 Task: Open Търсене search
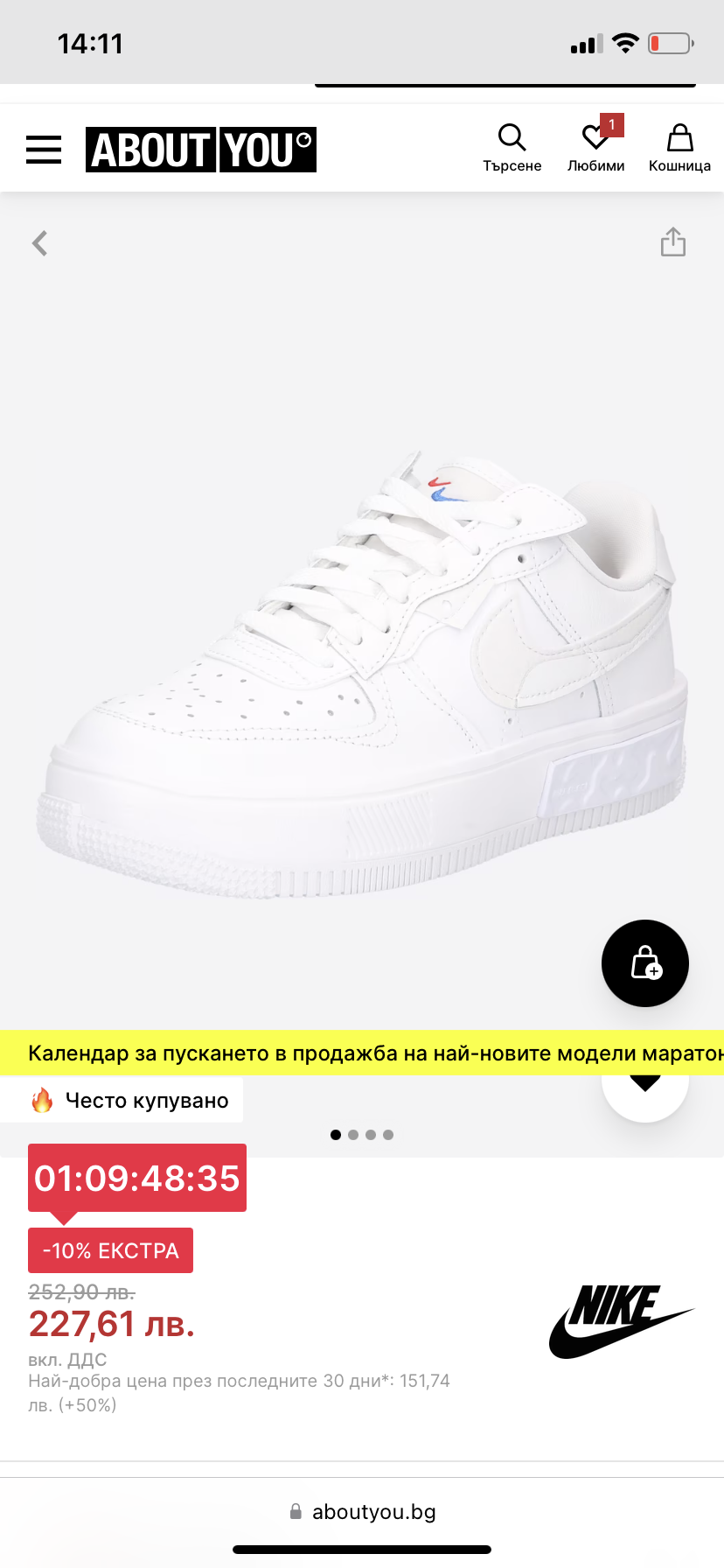(512, 148)
